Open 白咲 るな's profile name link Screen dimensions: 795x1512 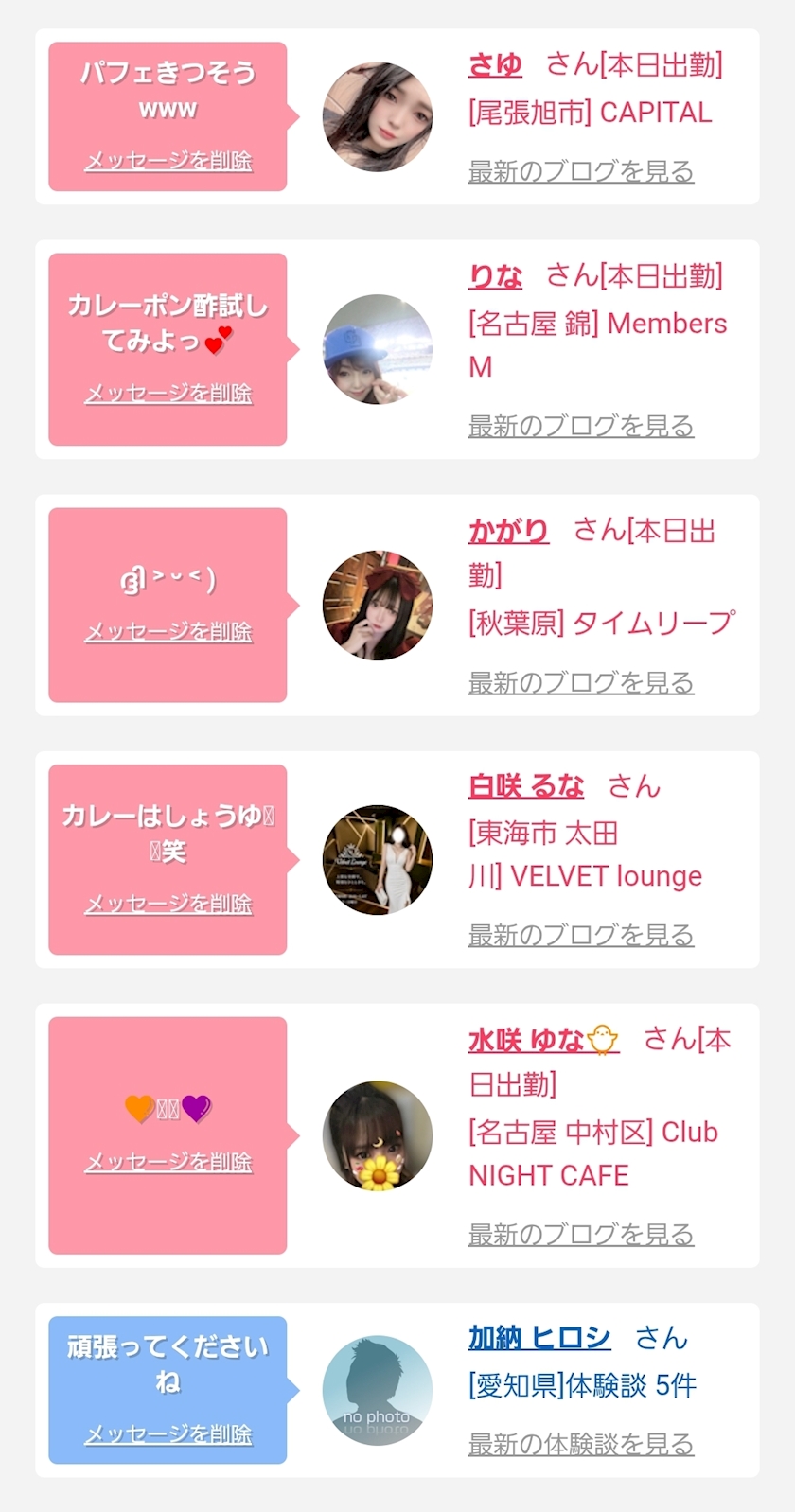pyautogui.click(x=526, y=786)
